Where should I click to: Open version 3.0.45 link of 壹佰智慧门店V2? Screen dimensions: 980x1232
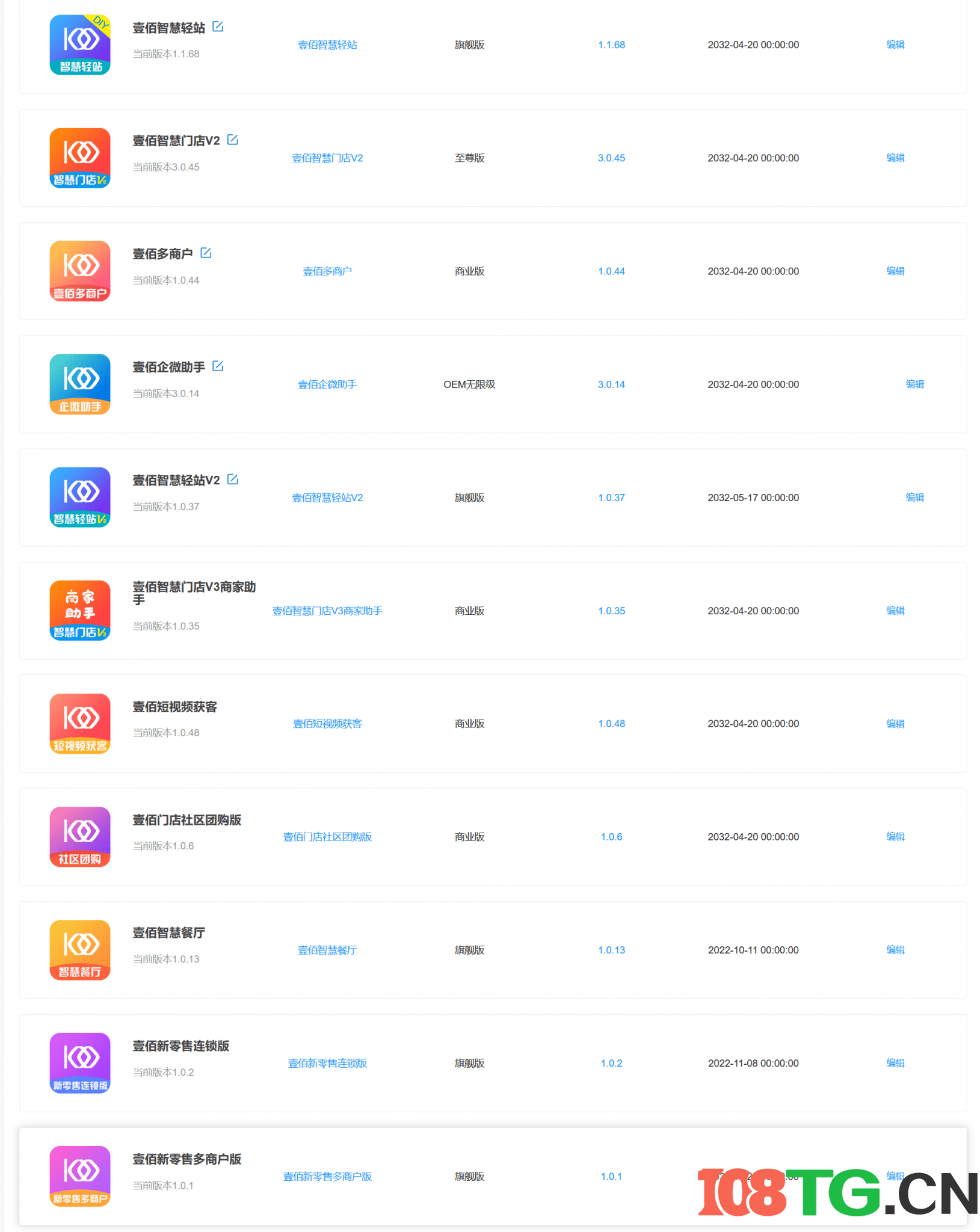[611, 158]
